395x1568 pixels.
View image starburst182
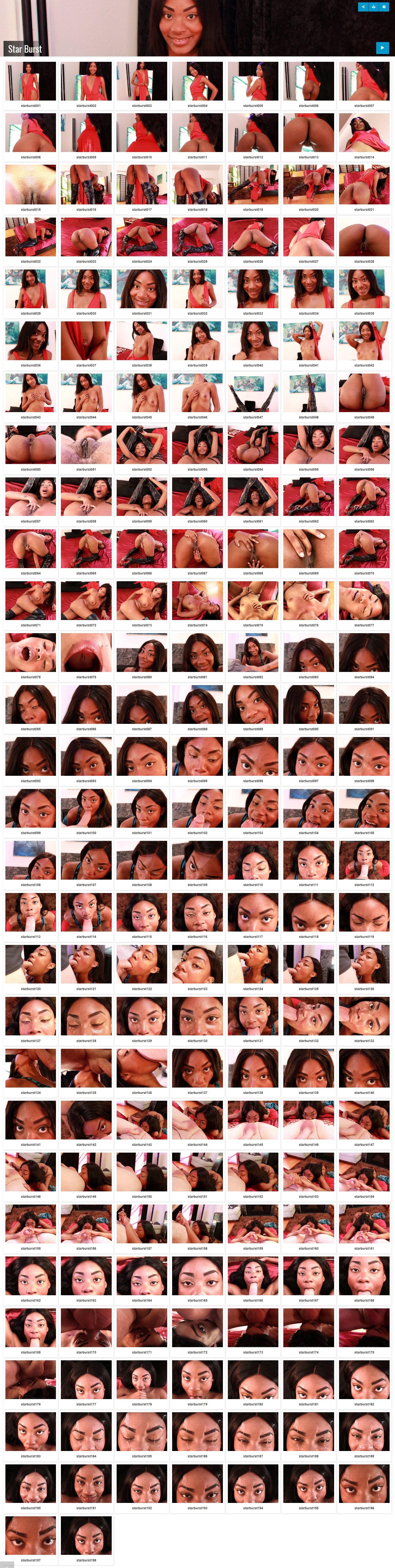click(x=364, y=1379)
